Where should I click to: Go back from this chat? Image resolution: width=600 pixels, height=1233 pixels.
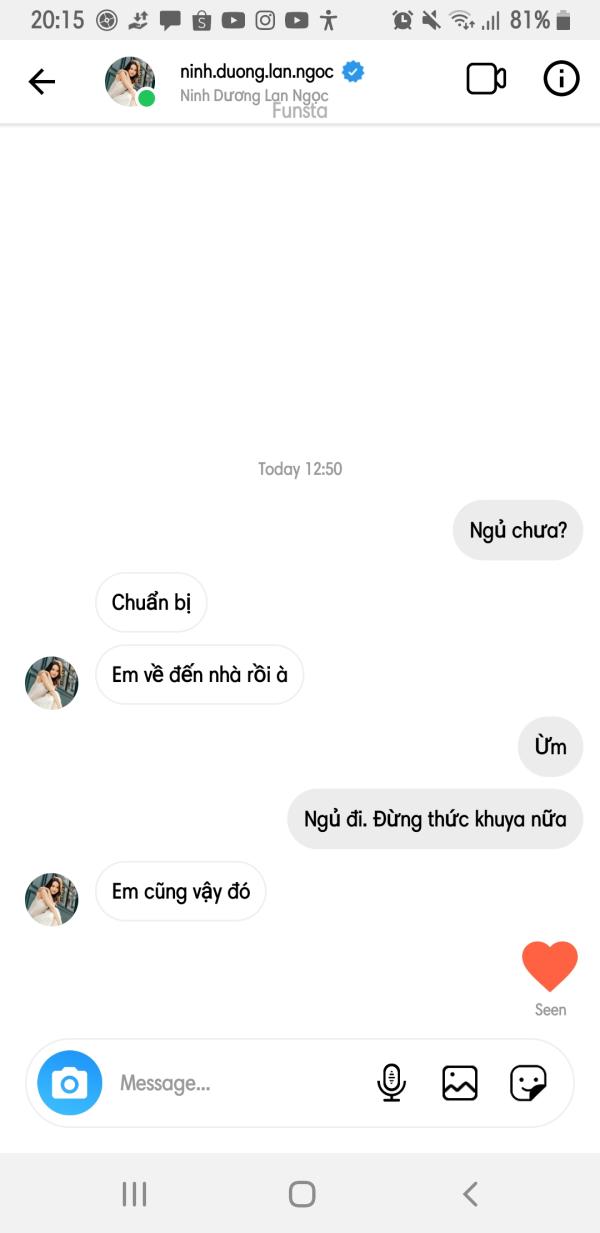tap(42, 81)
